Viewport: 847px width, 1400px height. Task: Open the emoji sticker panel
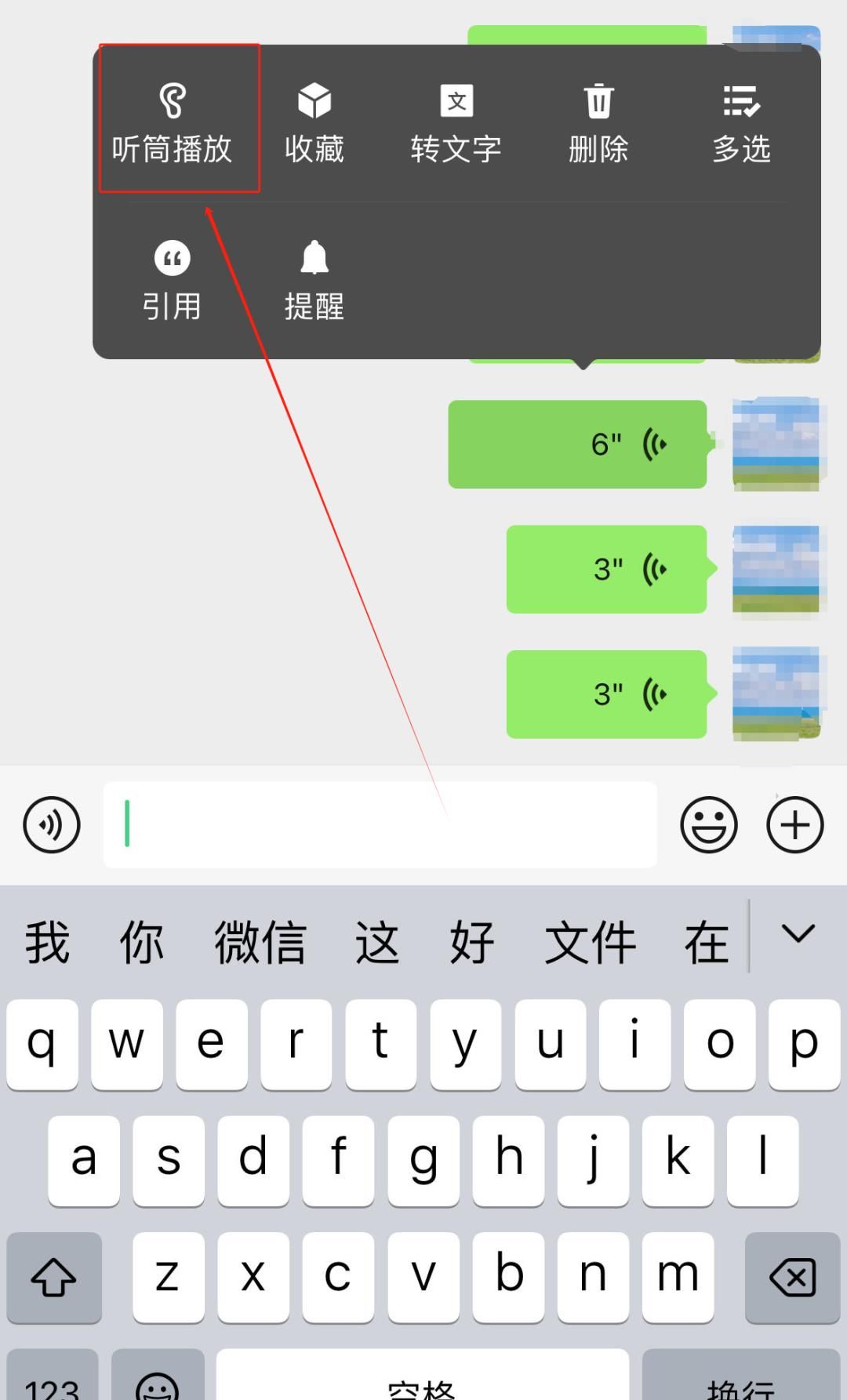[x=708, y=824]
